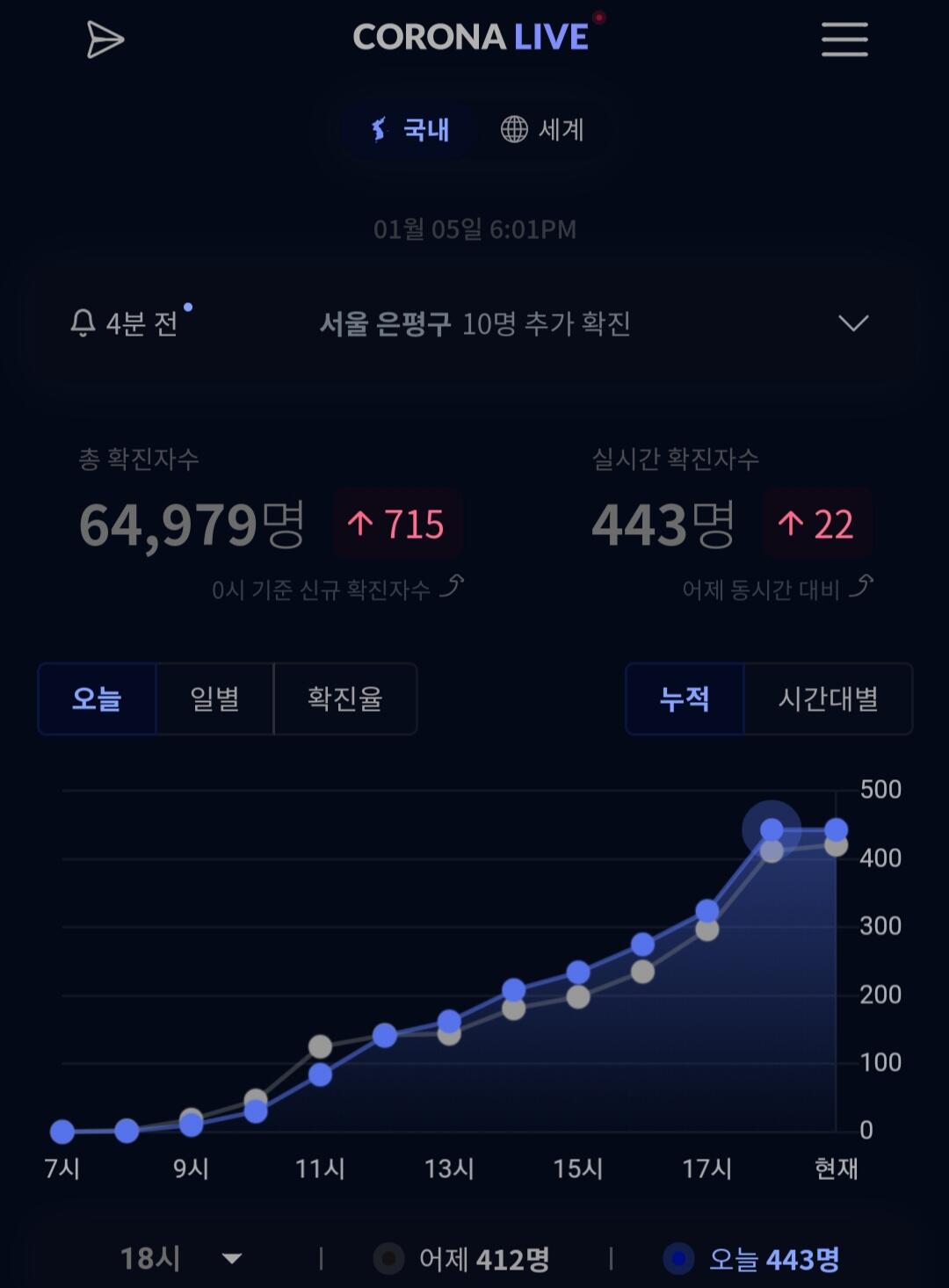Select the 오늘 chart tab
949x1288 pixels.
(97, 698)
